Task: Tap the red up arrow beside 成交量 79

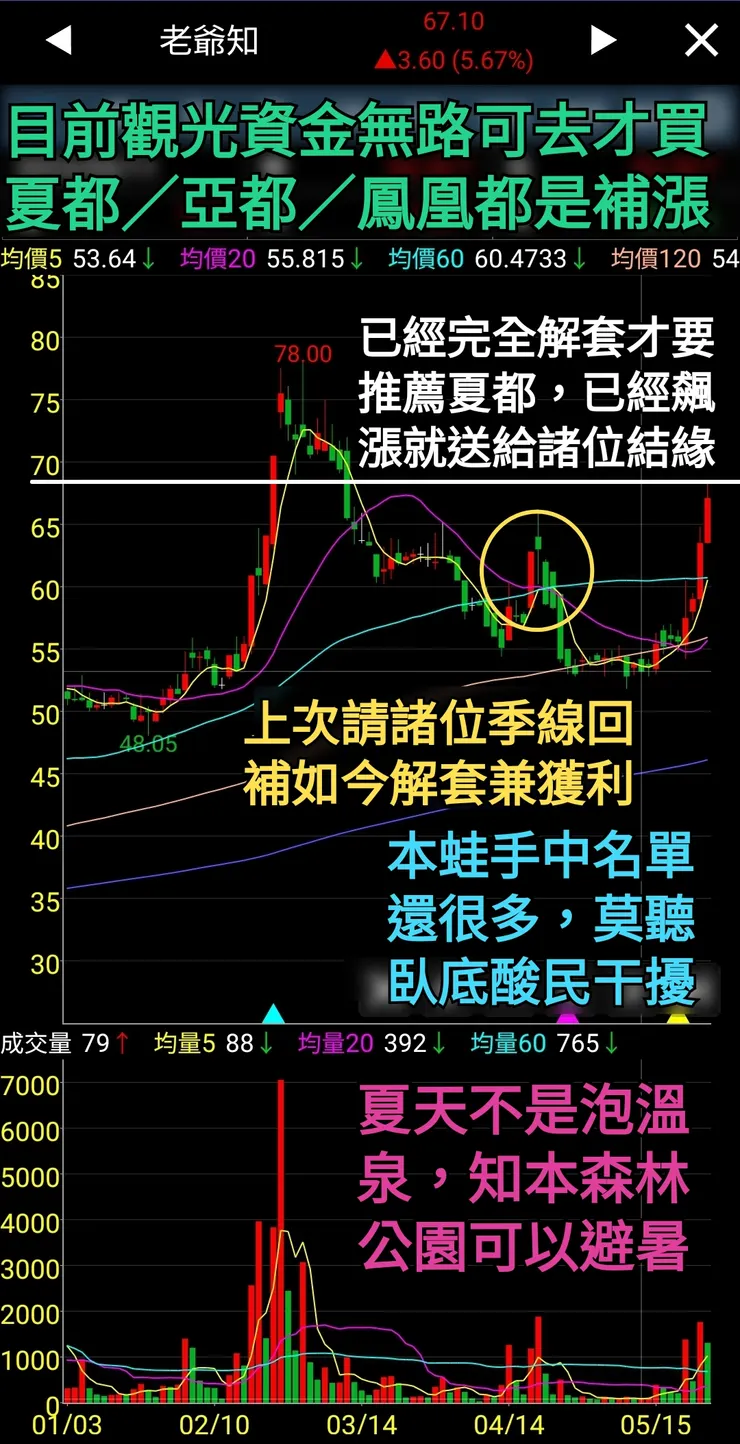Action: pyautogui.click(x=124, y=1043)
